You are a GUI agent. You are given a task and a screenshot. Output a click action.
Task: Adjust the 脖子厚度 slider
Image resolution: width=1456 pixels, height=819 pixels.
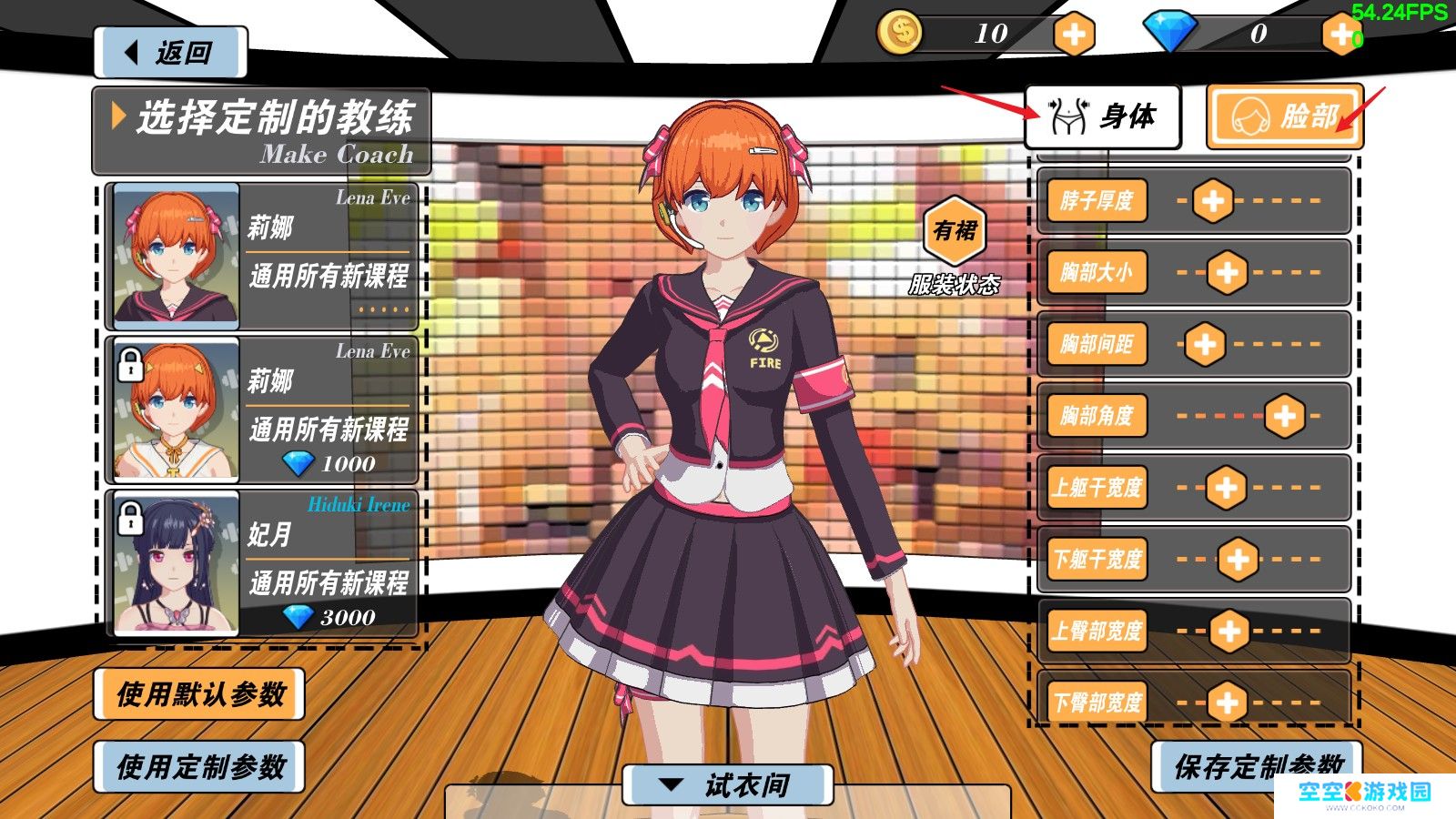(1213, 200)
